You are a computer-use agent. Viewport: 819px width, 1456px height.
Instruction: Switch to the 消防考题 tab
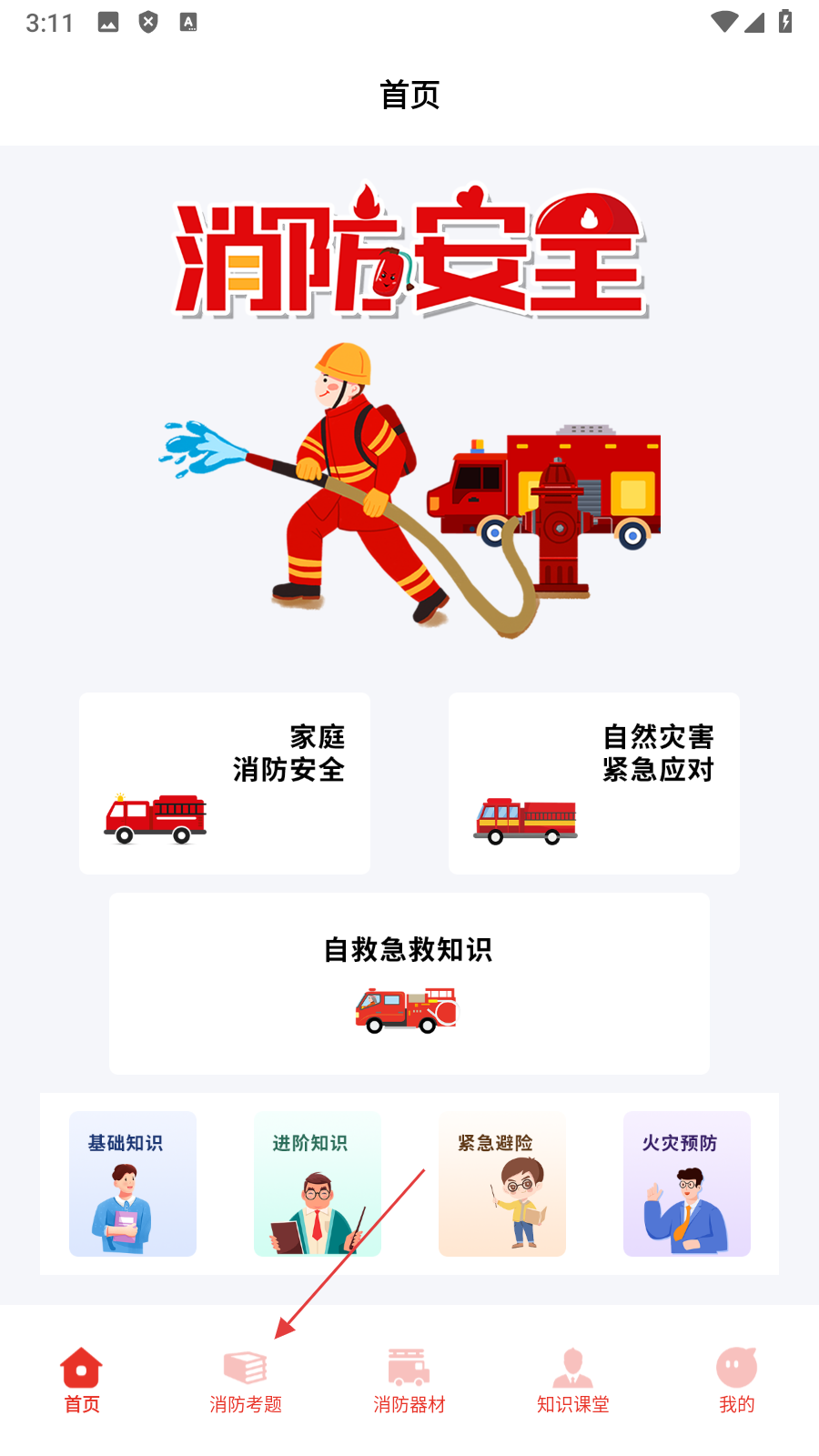point(246,1380)
